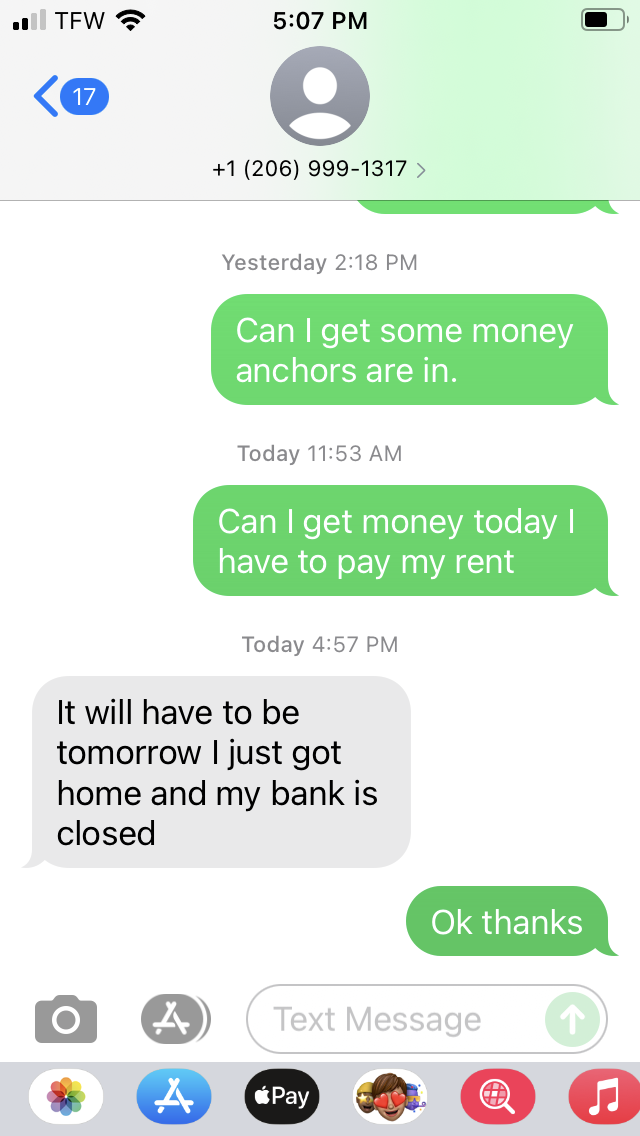Send the message with the arrow button
Viewport: 640px width, 1136px height.
click(573, 1019)
